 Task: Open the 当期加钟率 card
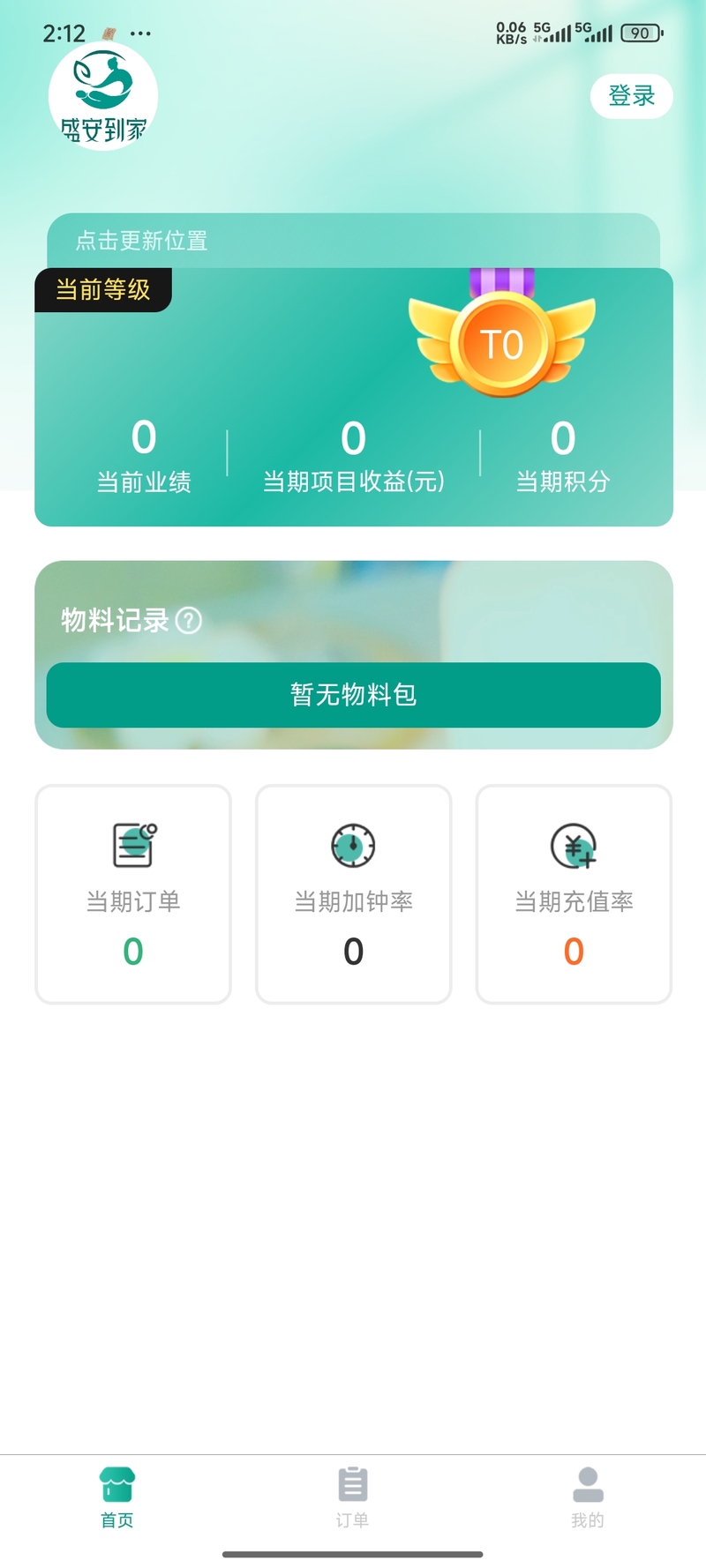[x=353, y=894]
